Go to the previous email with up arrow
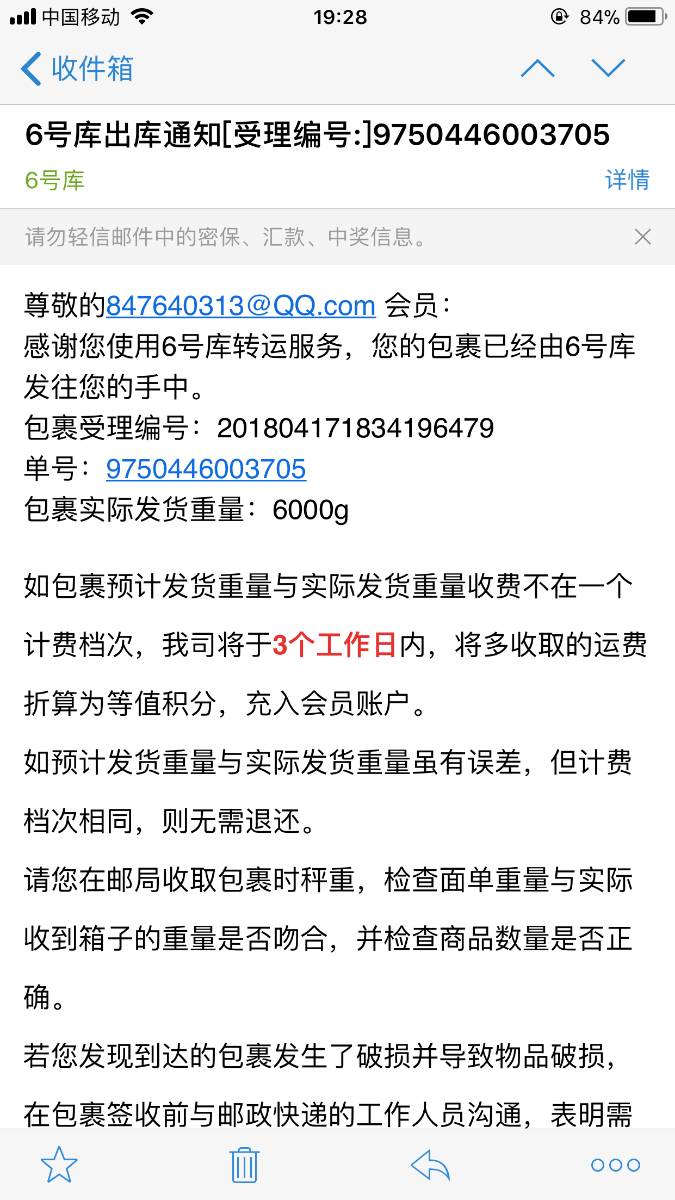 (538, 68)
